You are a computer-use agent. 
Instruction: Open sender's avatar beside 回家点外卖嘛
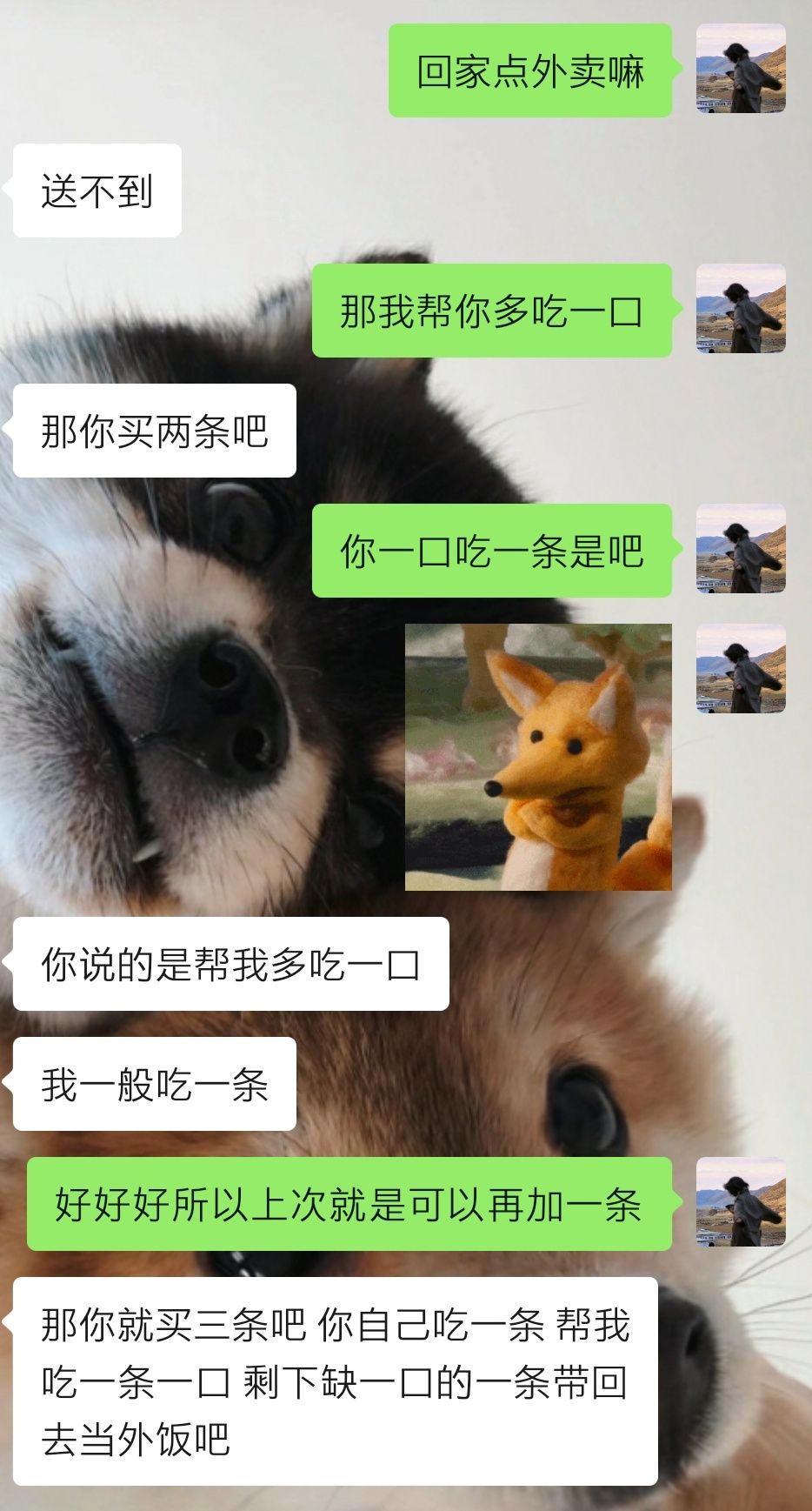(741, 69)
